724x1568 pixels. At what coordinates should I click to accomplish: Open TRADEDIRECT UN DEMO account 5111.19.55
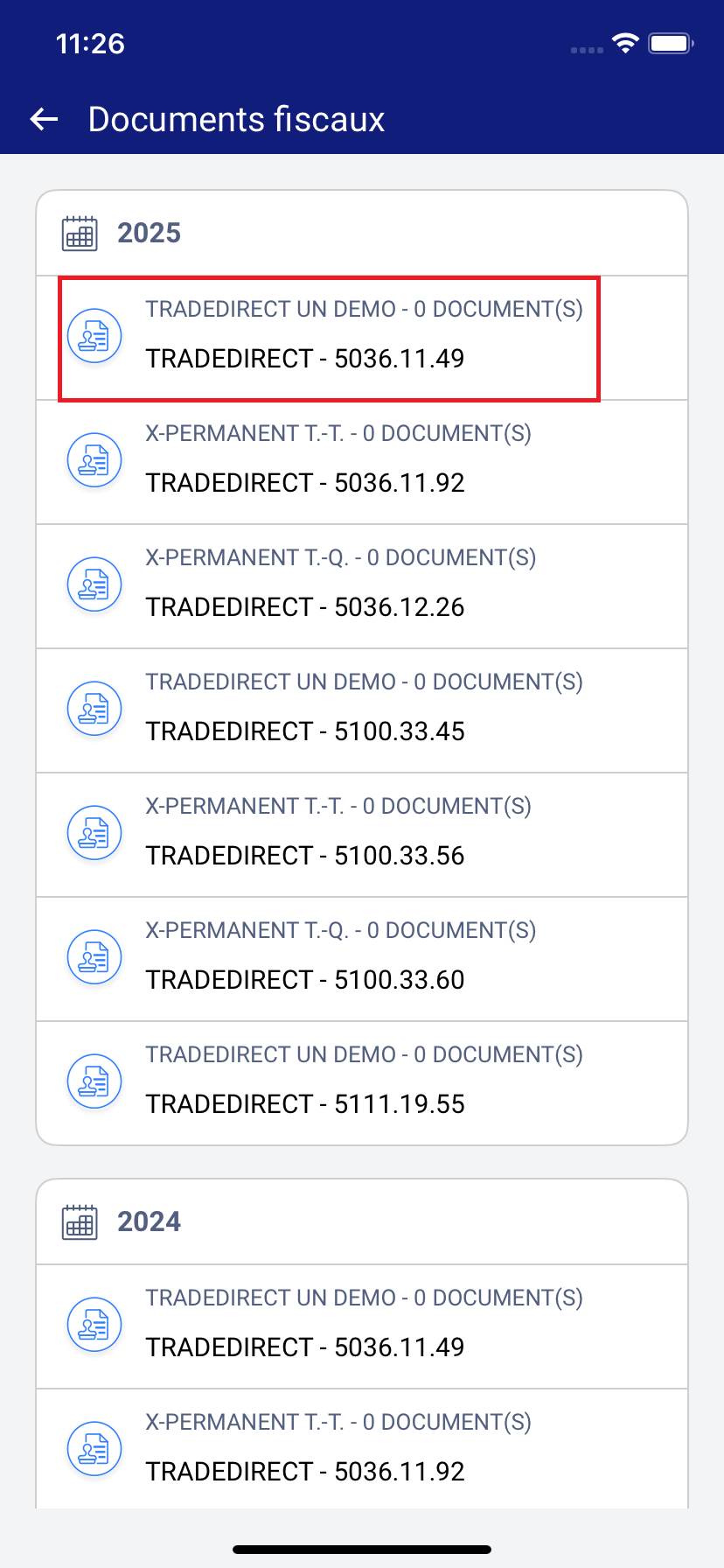[x=361, y=1083]
